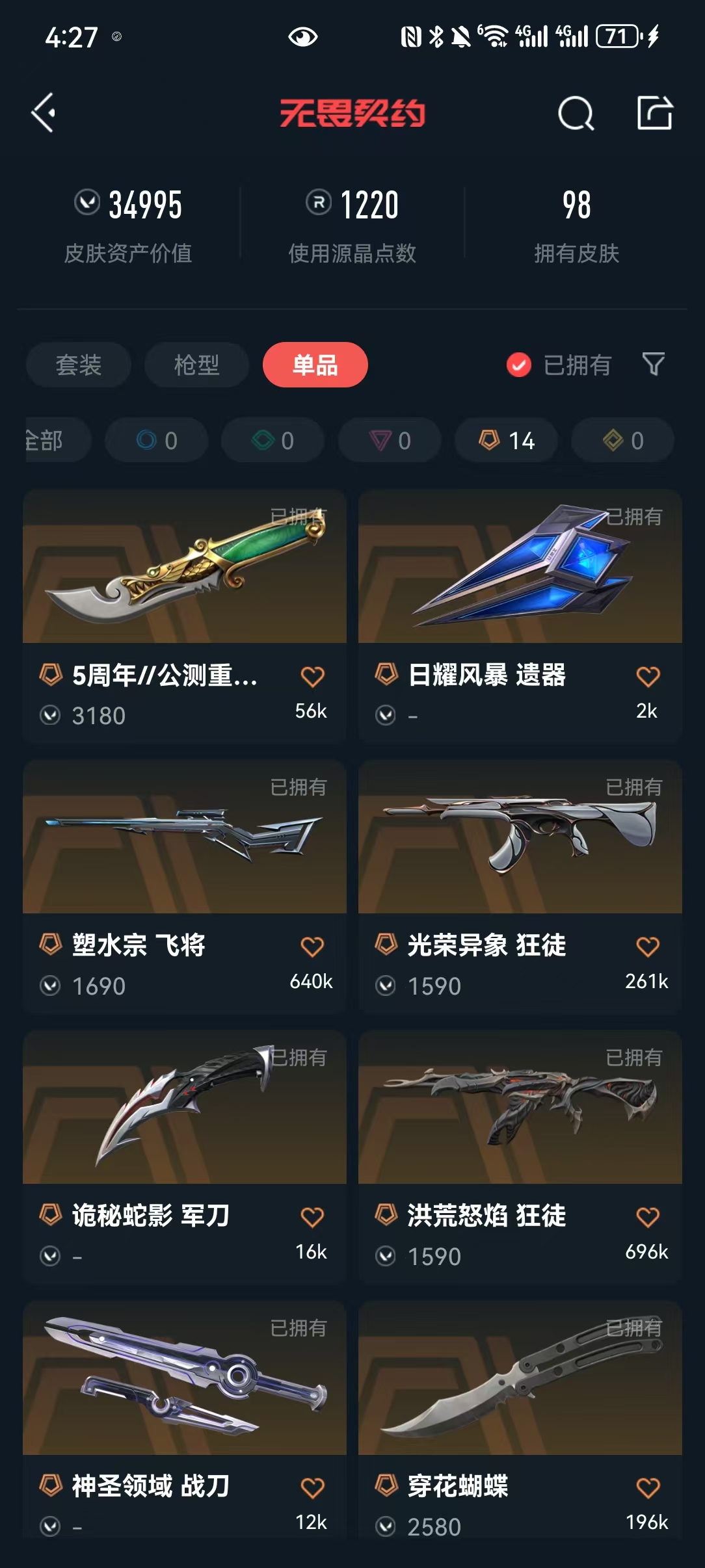Viewport: 705px width, 1568px height.
Task: Share this skin collection page
Action: pos(654,113)
